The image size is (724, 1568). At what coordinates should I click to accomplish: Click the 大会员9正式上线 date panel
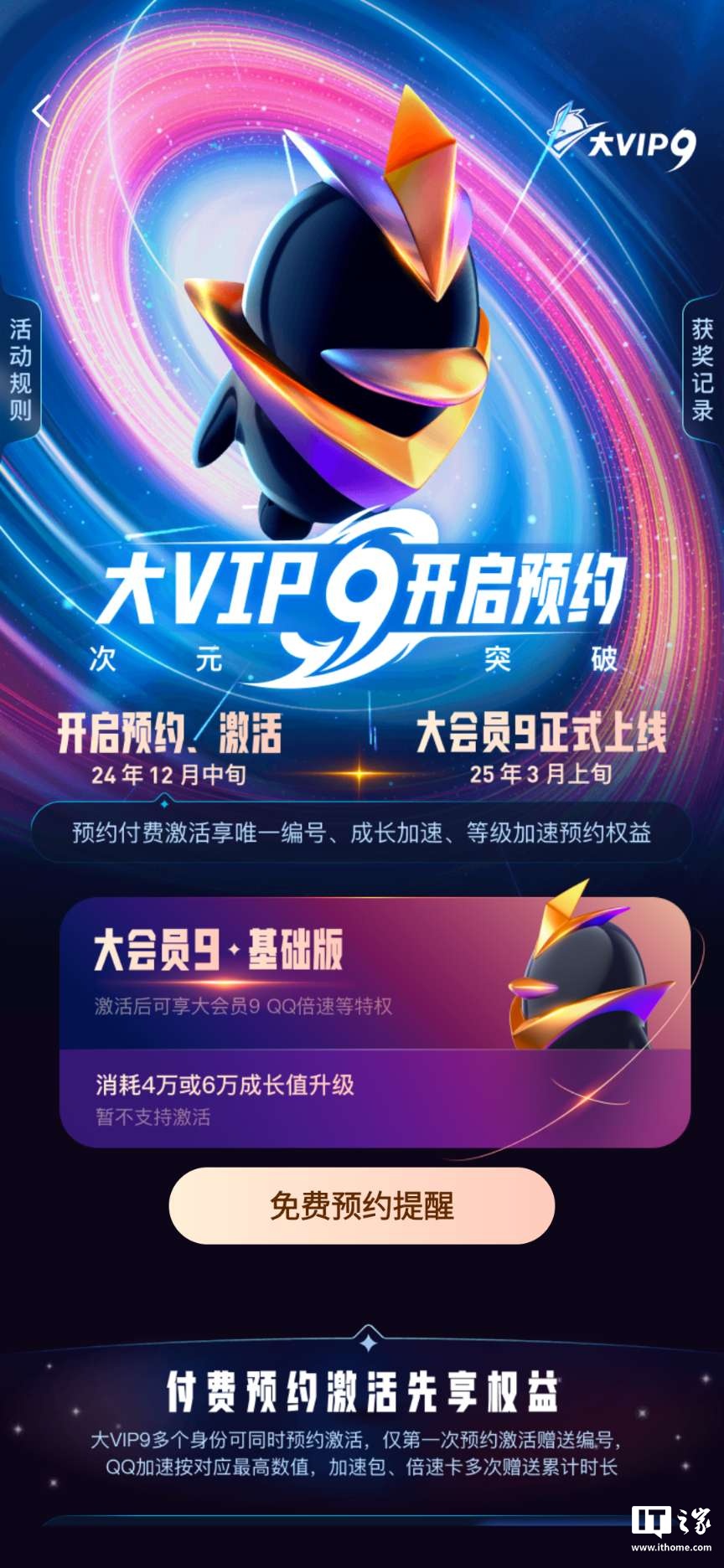click(540, 745)
